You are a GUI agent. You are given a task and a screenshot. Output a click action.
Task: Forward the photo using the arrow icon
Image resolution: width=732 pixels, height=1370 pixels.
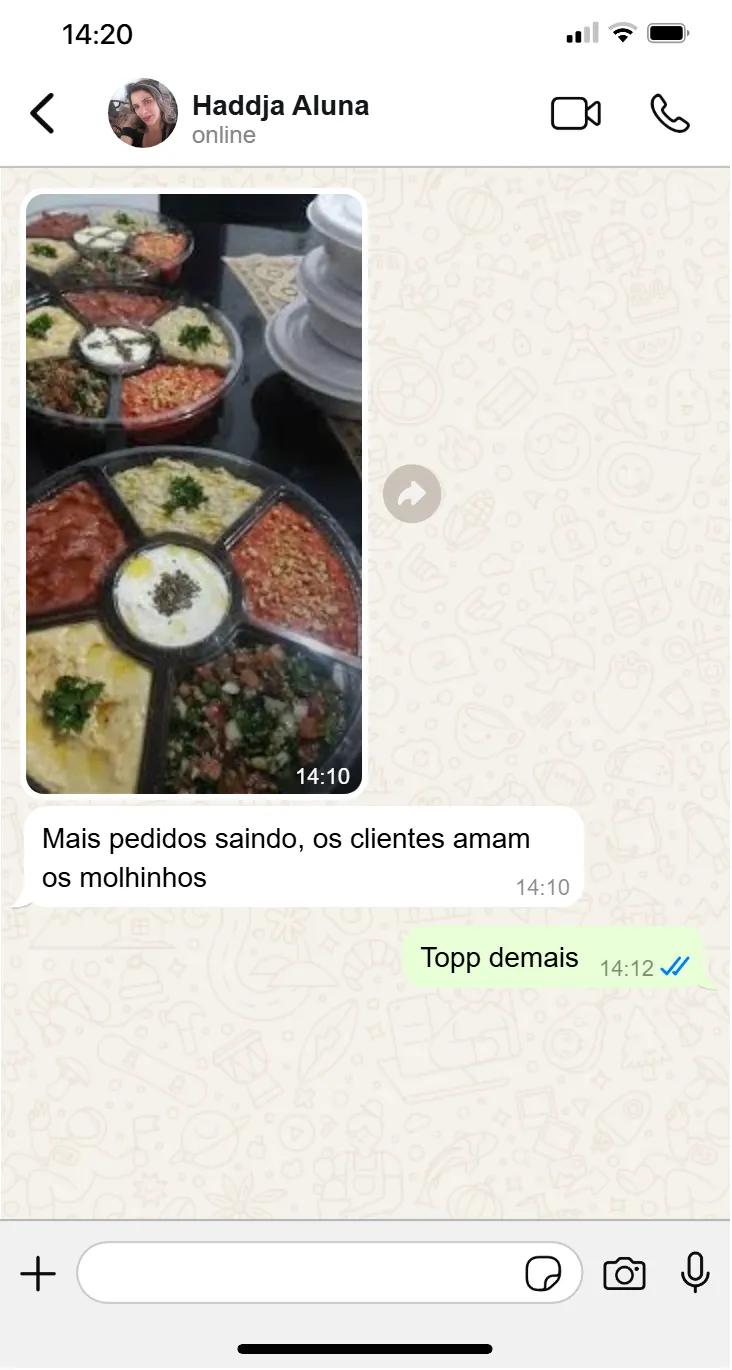point(412,493)
